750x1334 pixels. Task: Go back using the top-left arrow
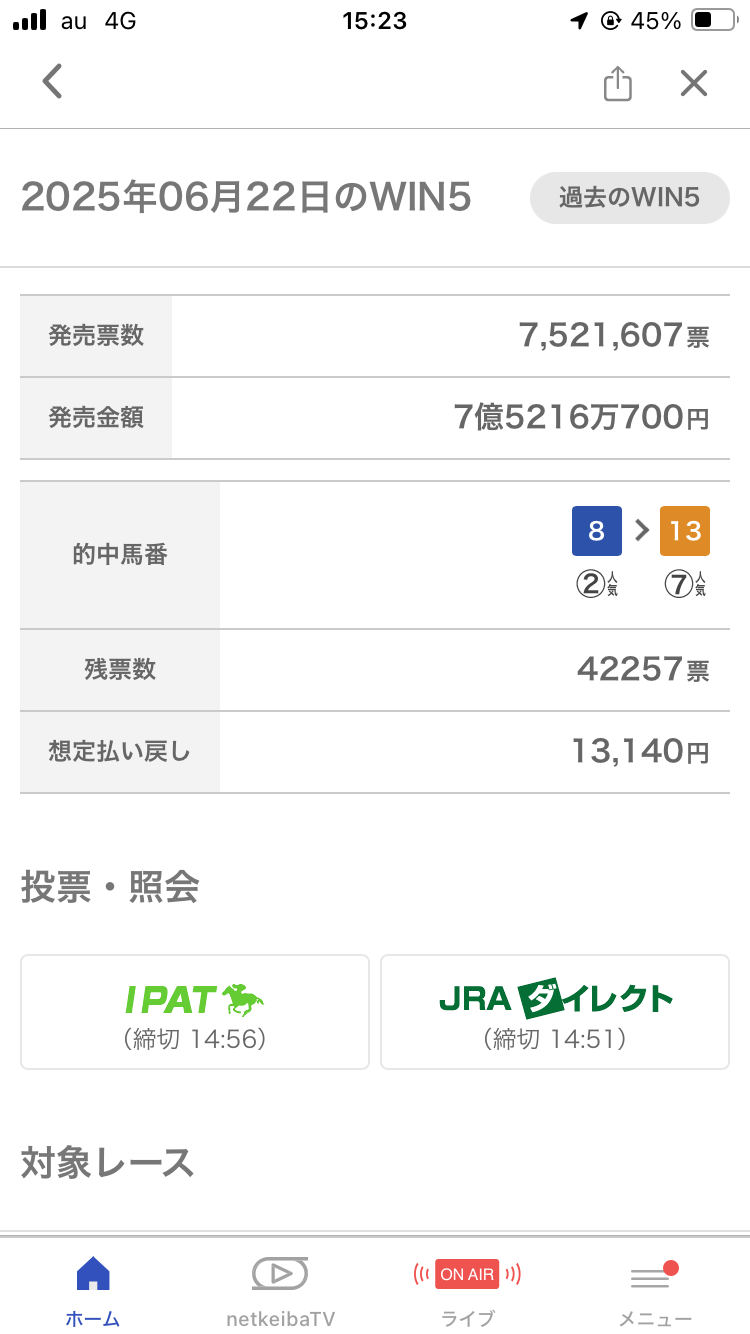pos(52,82)
